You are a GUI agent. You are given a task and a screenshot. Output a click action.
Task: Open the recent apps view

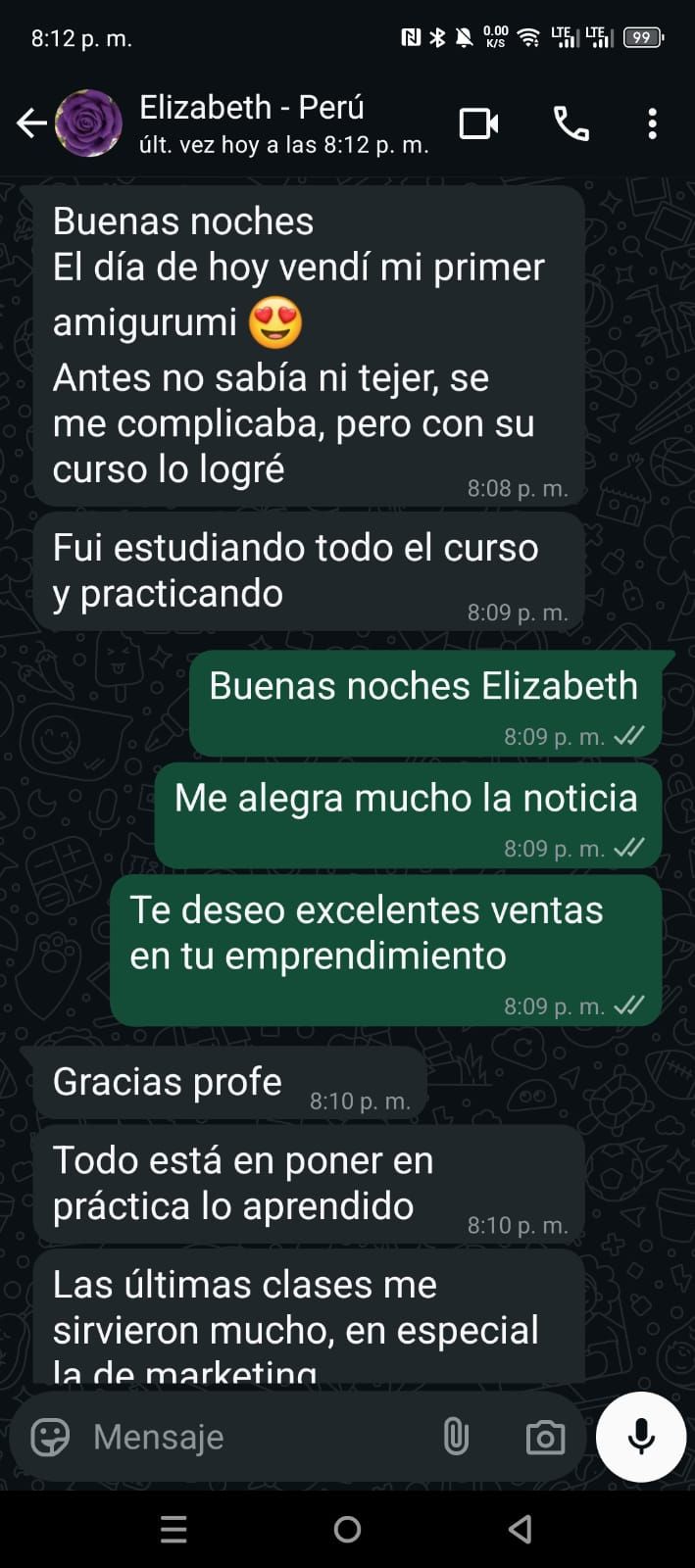tap(174, 1529)
